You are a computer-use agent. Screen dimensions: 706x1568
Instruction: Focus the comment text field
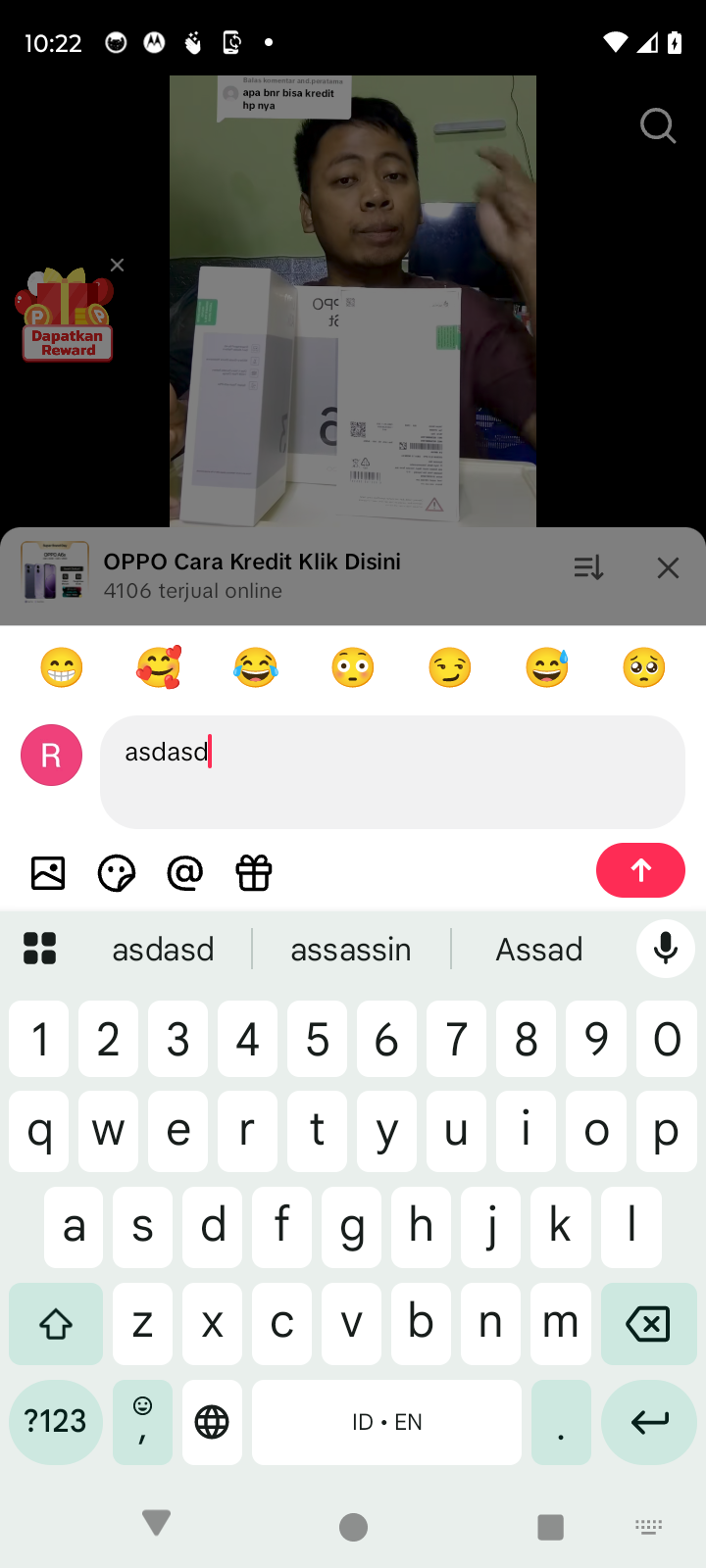(392, 771)
